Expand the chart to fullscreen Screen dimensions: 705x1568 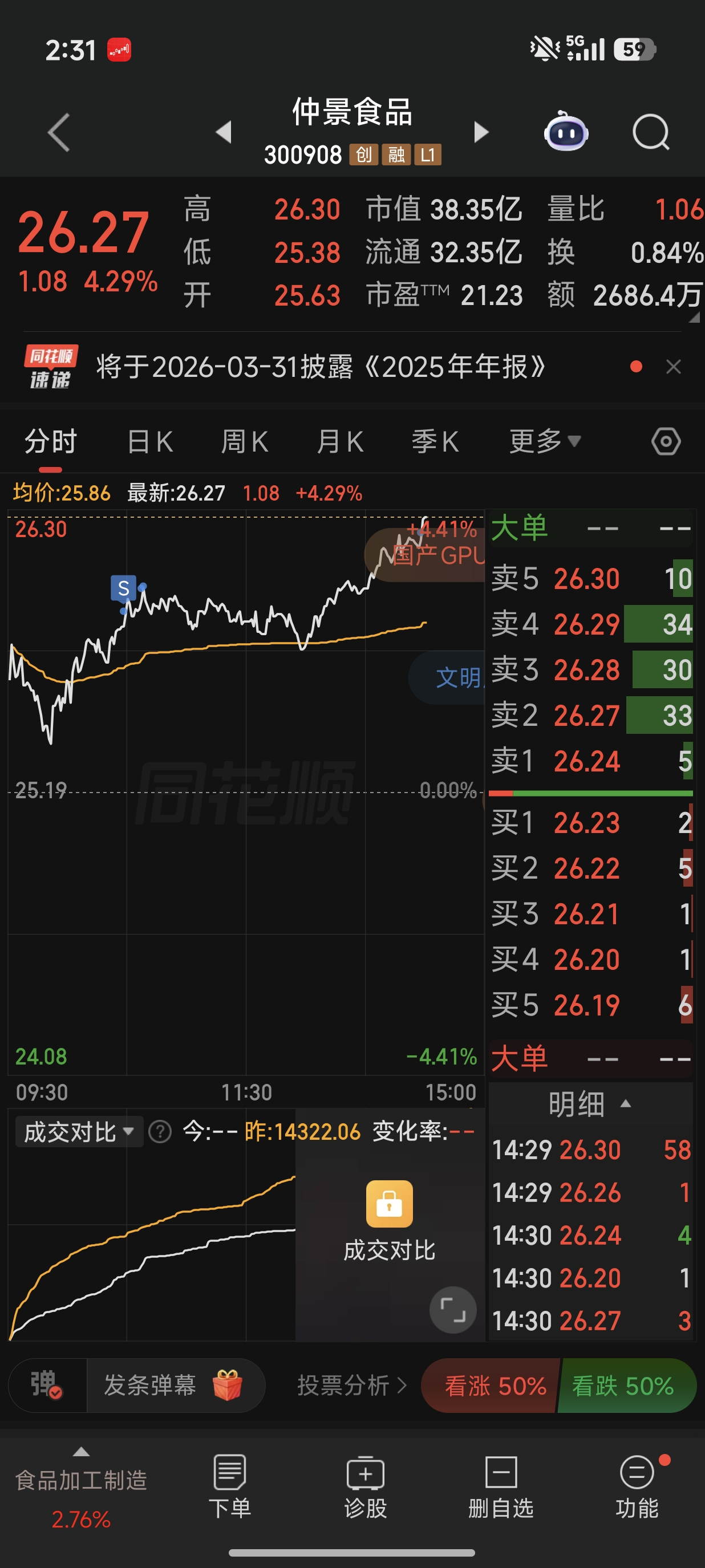point(452,1309)
